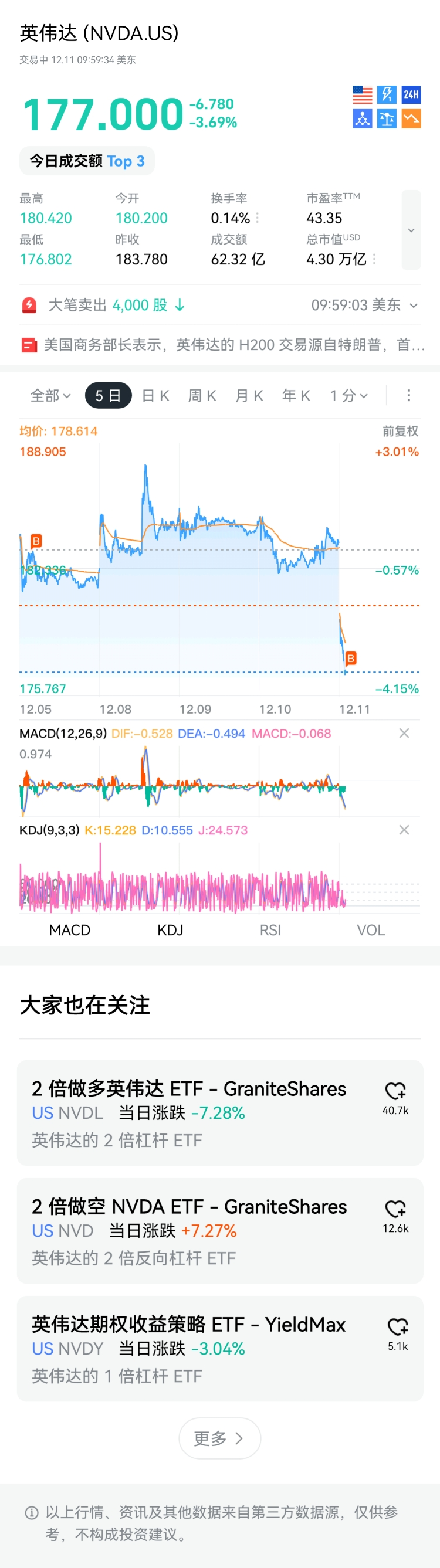Open the 1分 interval dropdown

click(x=348, y=396)
